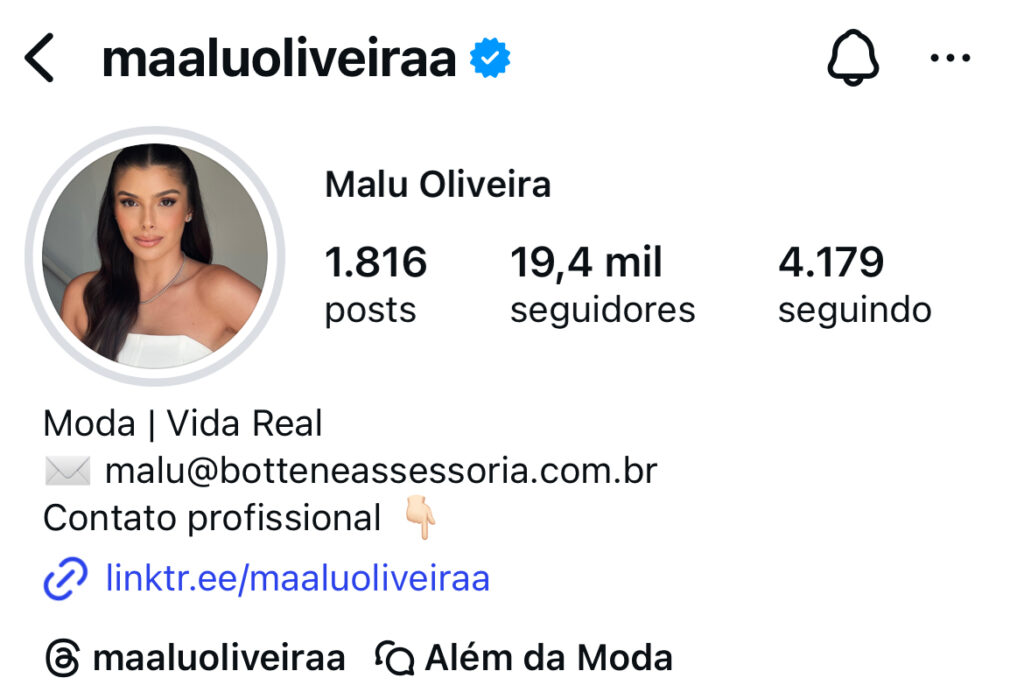Open the notifications bell
Viewport: 1024px width, 692px height.
[x=853, y=57]
